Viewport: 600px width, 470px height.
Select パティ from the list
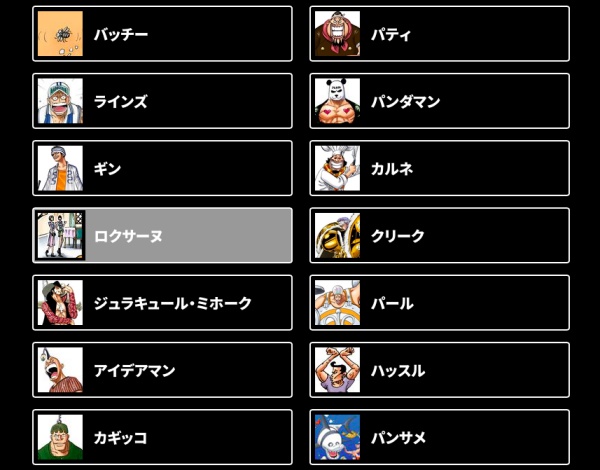click(x=439, y=34)
